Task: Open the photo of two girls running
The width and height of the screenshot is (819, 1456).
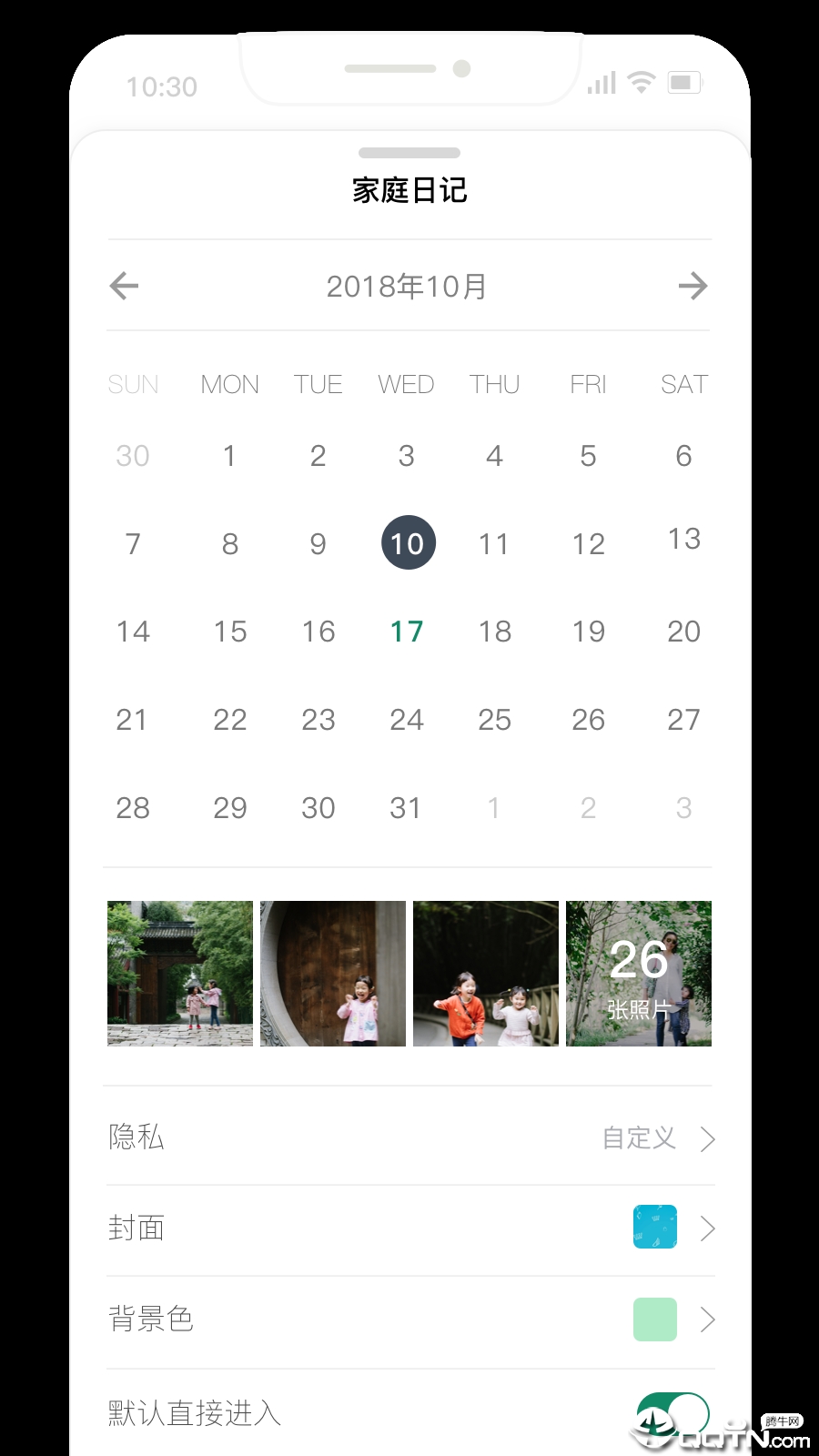Action: pos(486,974)
